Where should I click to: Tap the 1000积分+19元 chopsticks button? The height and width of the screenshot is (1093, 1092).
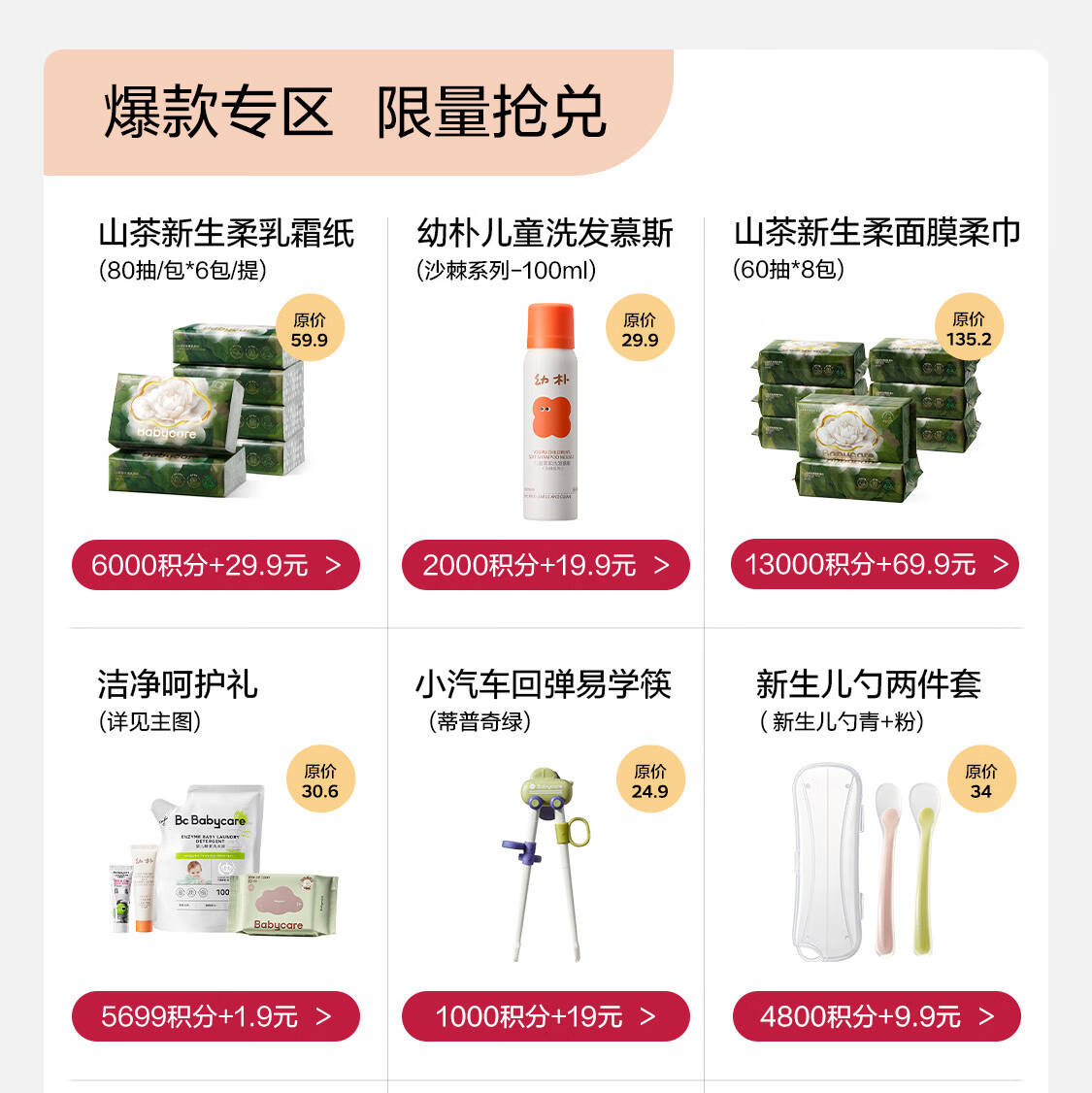(546, 1016)
